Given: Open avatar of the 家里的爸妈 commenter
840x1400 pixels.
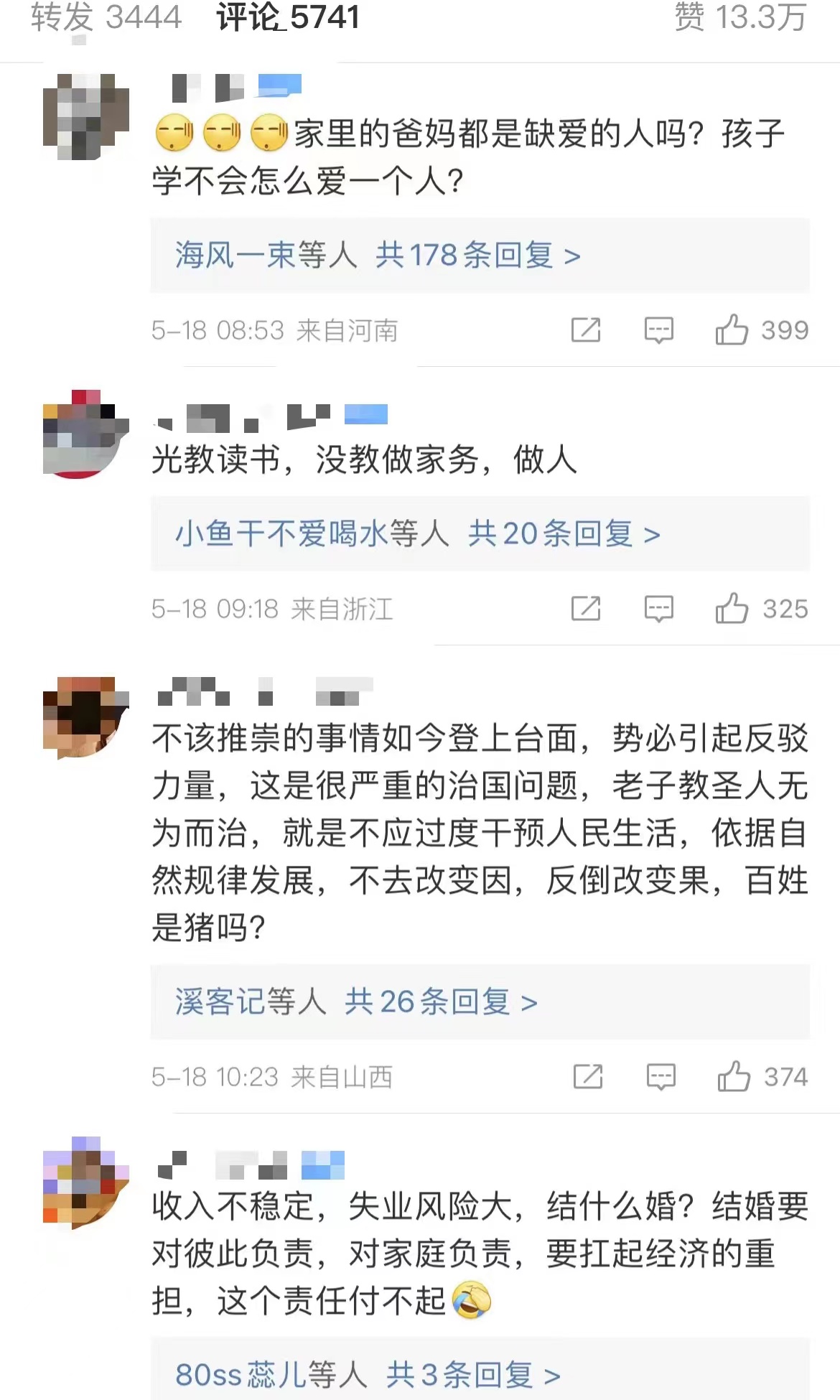Looking at the screenshot, I should 85,116.
